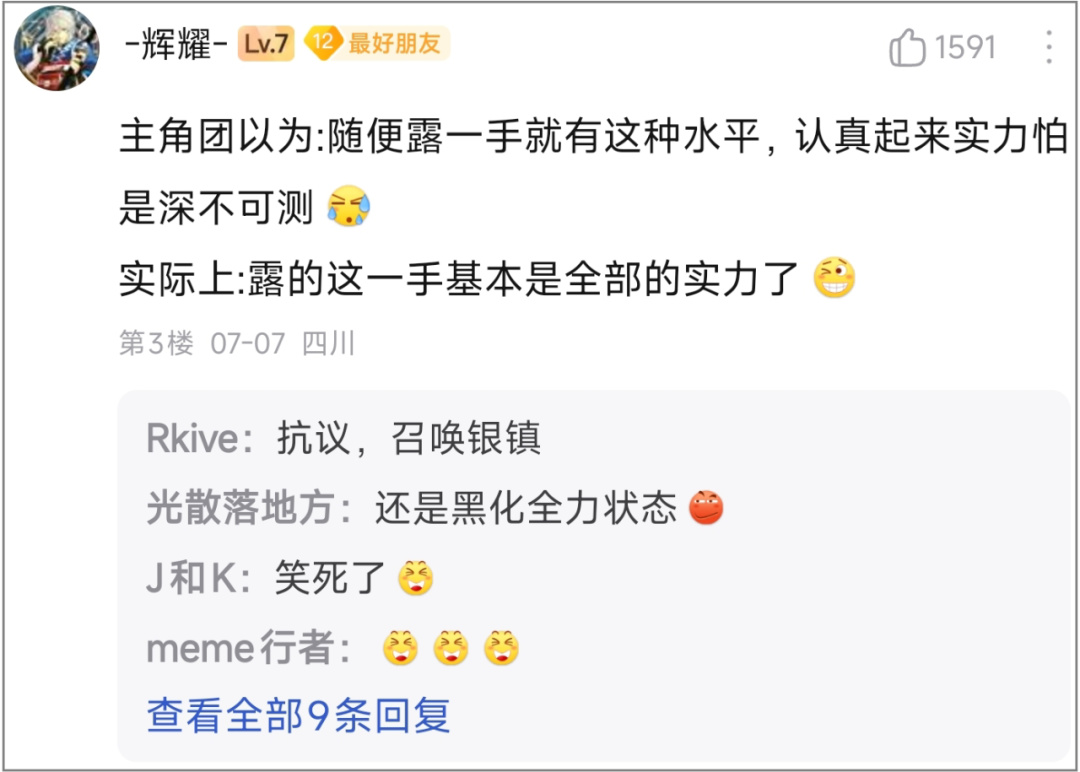
Task: Like the comment with 1591 likes
Action: point(908,47)
